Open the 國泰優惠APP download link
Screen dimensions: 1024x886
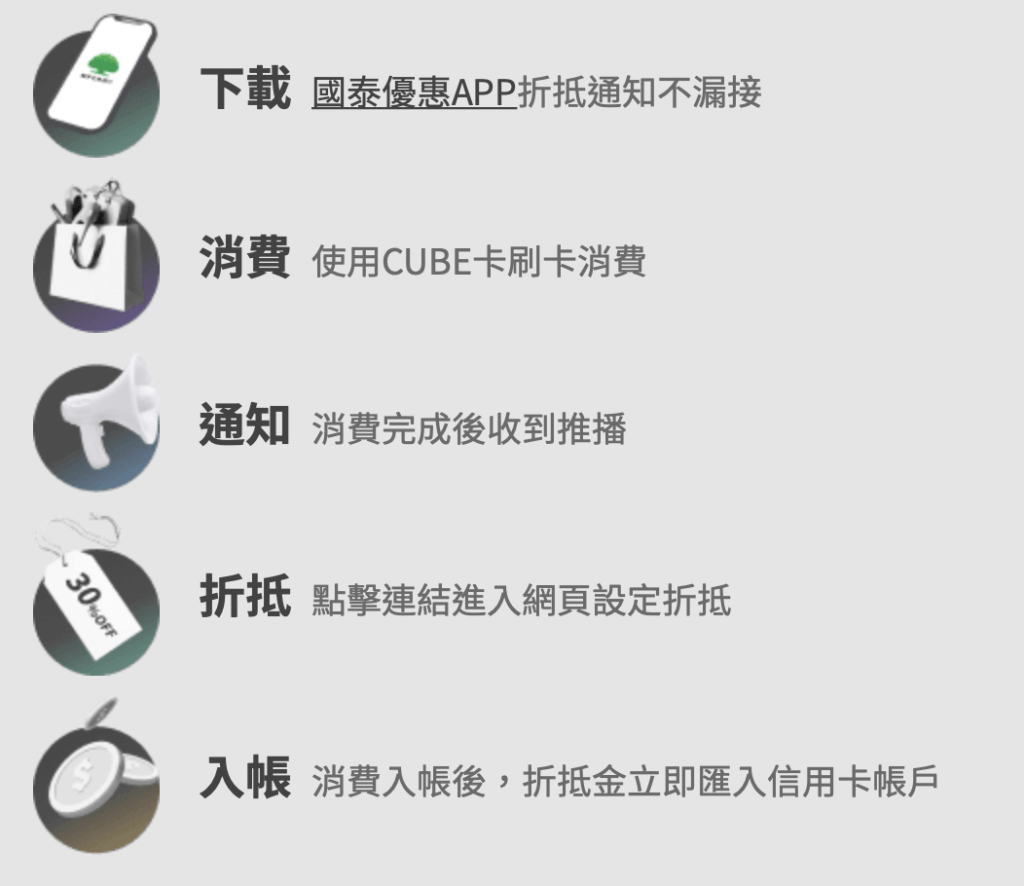pyautogui.click(x=413, y=93)
